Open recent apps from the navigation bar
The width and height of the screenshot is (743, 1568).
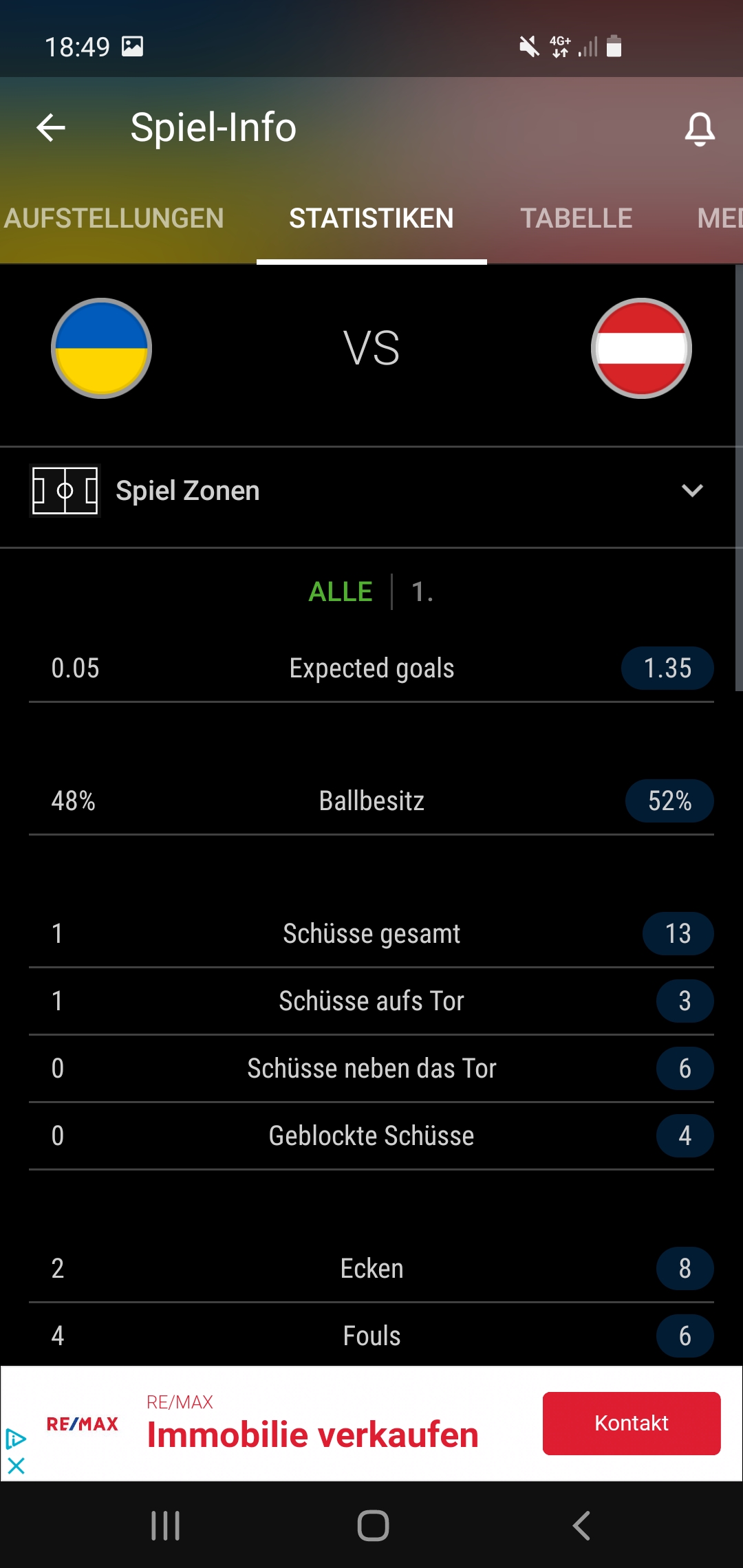tap(165, 1525)
